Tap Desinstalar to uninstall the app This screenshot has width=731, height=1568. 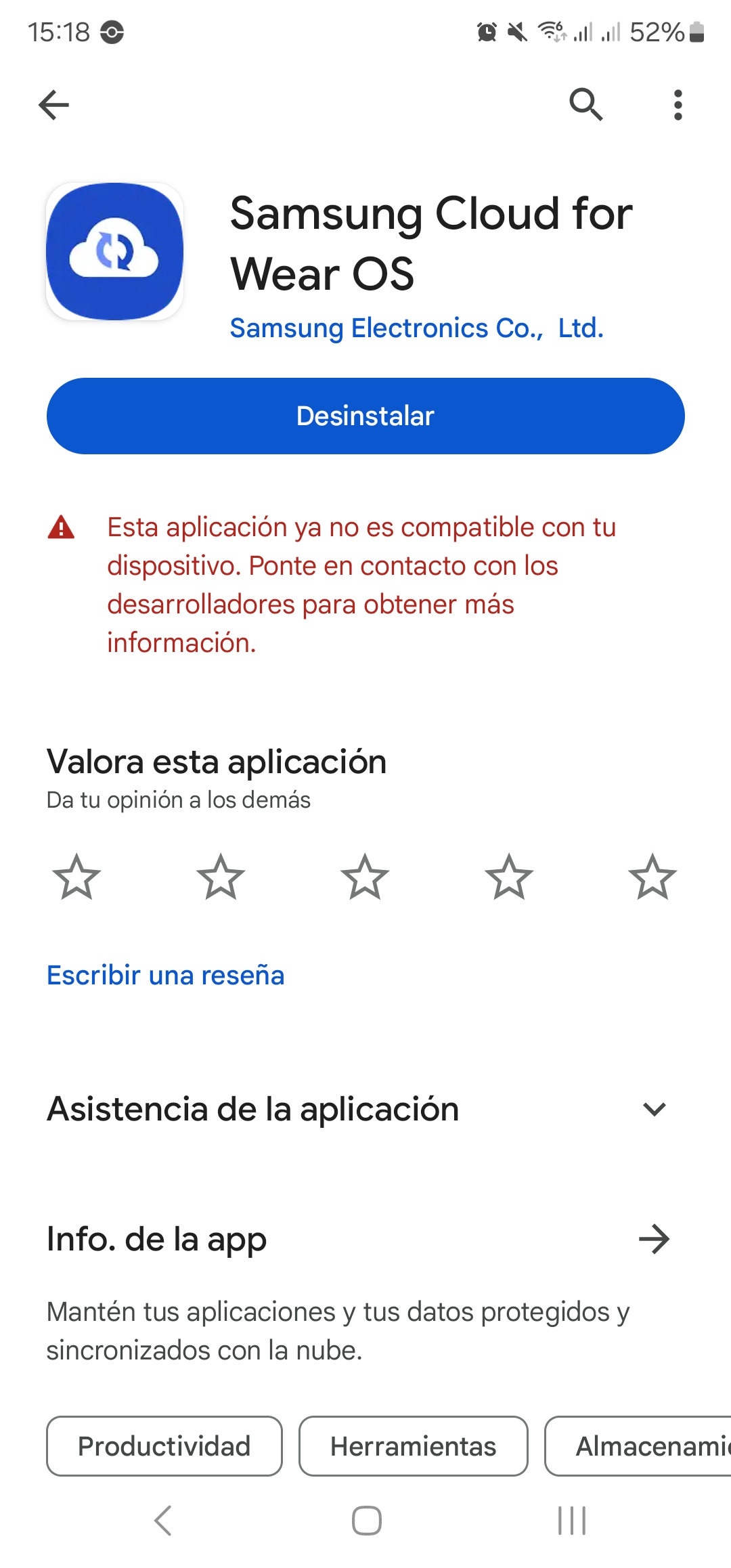[365, 416]
